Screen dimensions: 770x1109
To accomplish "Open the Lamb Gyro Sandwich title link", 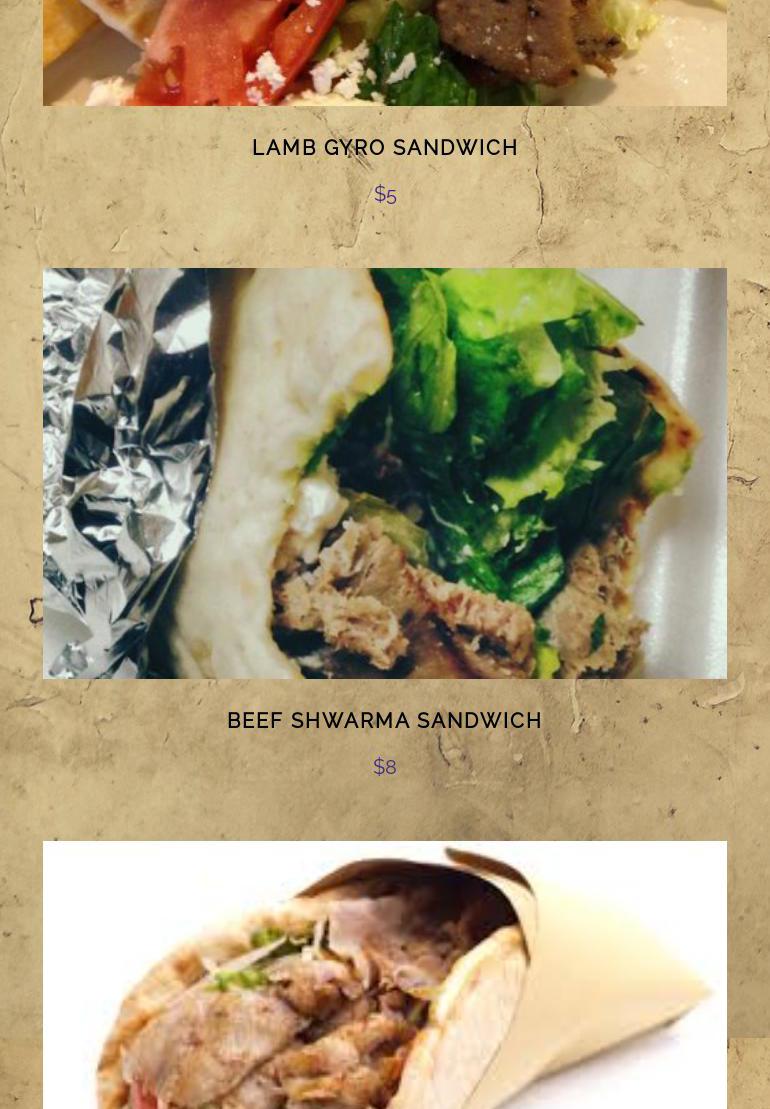I will (x=385, y=147).
